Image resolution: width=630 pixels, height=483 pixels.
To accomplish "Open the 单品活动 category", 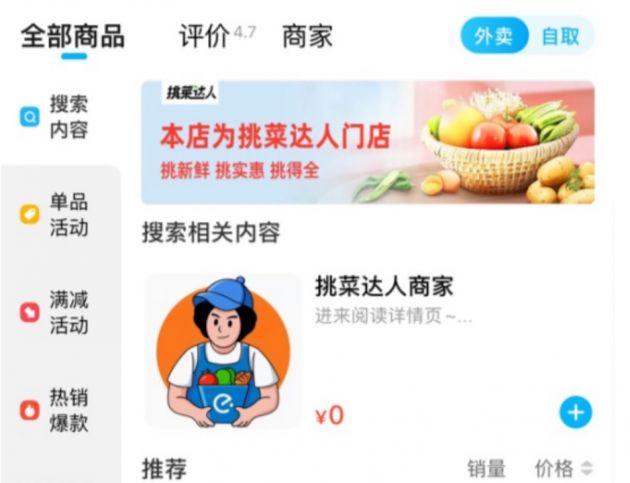I will coord(59,214).
